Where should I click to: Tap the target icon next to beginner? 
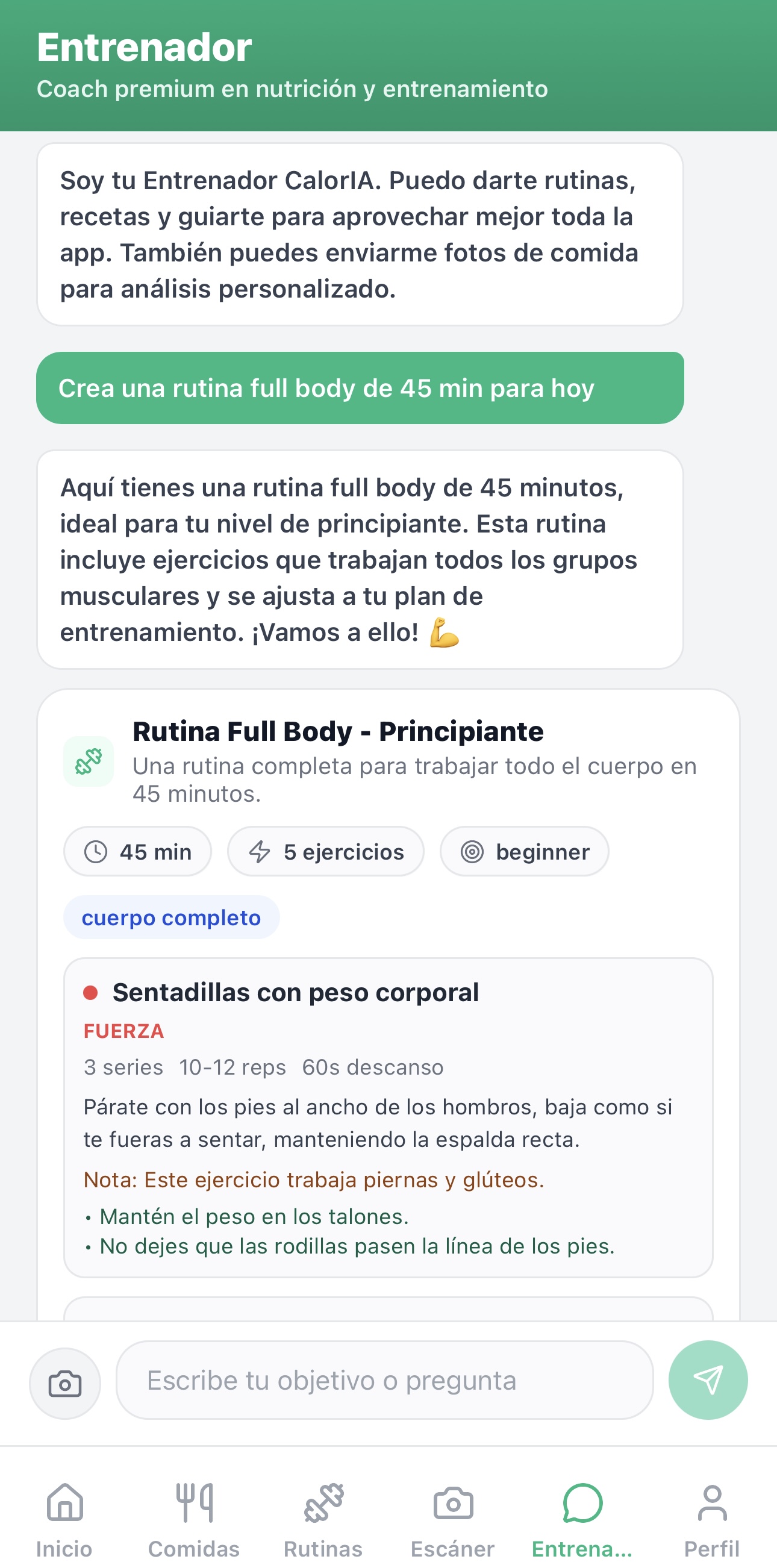475,852
